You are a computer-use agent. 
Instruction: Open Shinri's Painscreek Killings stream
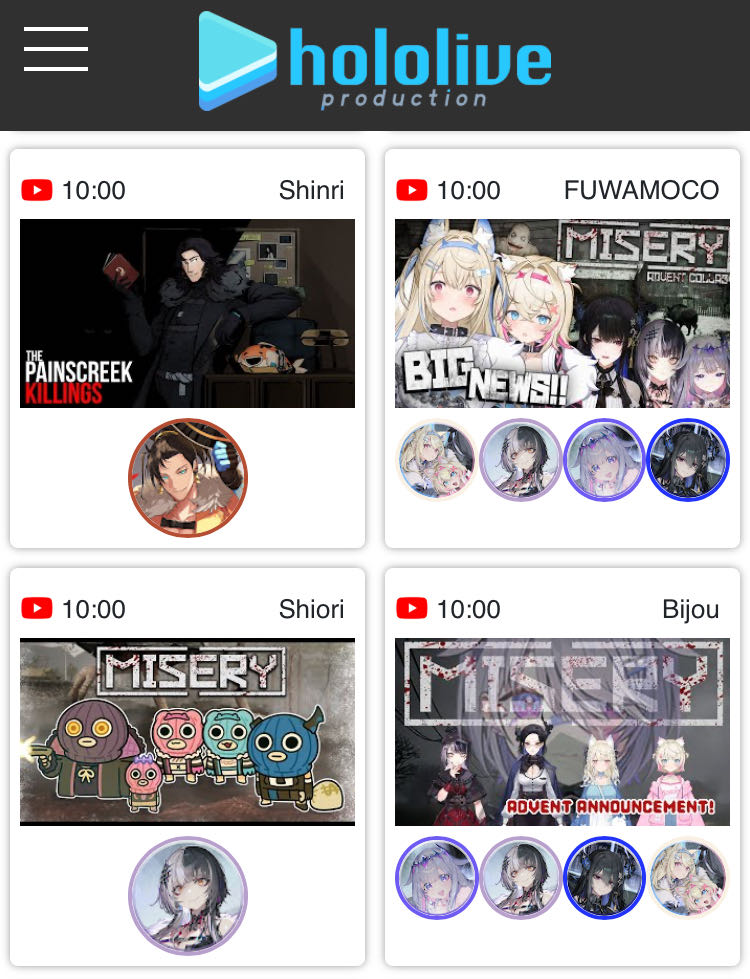tap(187, 313)
